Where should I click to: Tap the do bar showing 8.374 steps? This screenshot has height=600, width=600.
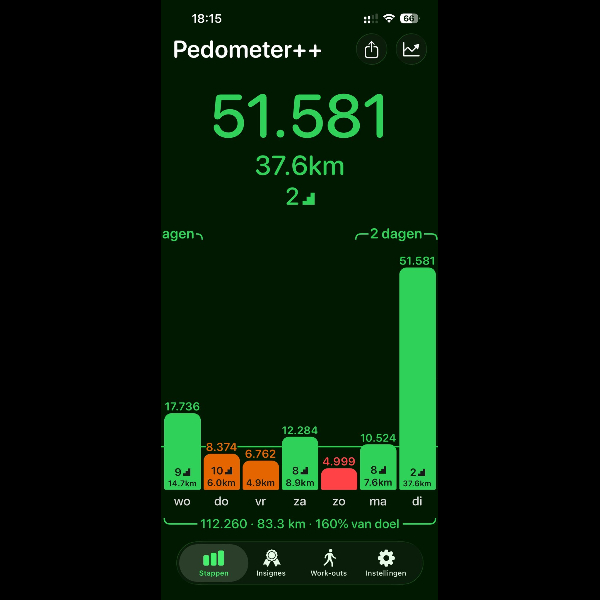221,472
